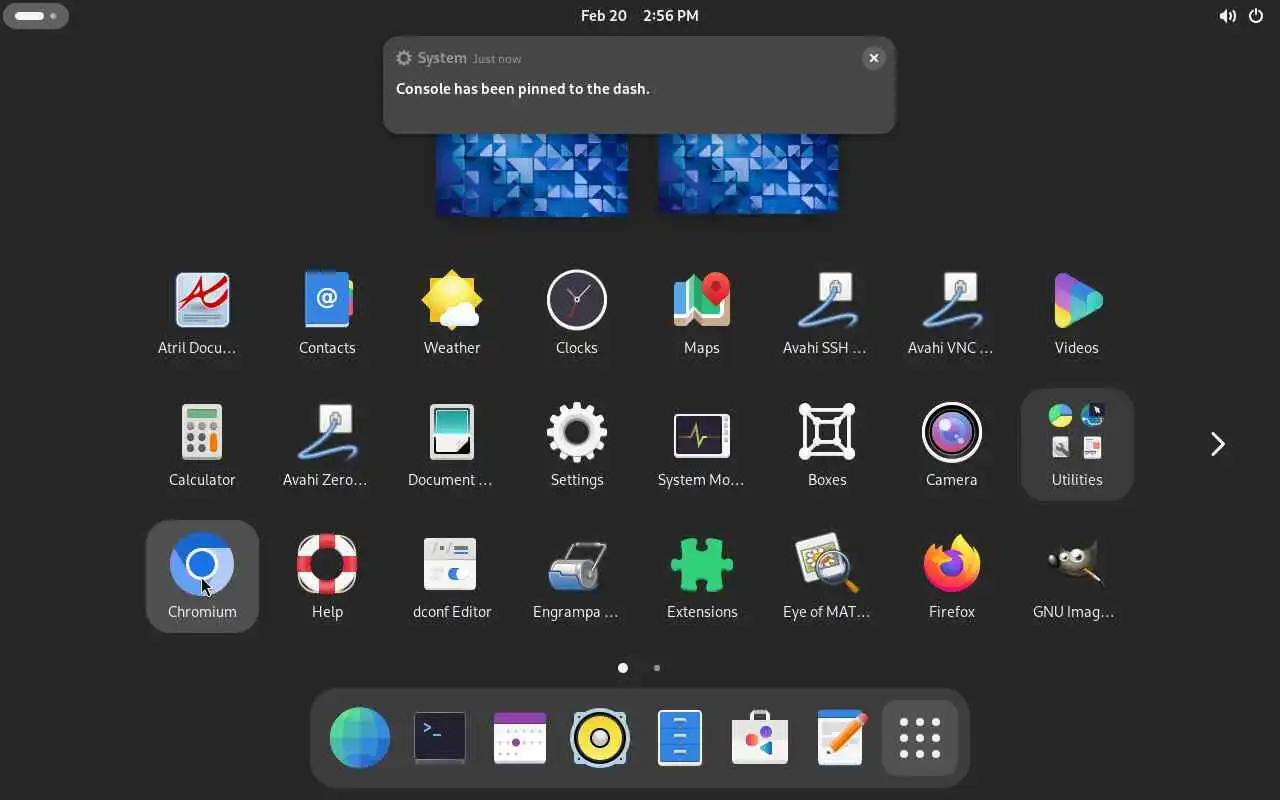
Task: Open the Utilities folder
Action: 1076,444
